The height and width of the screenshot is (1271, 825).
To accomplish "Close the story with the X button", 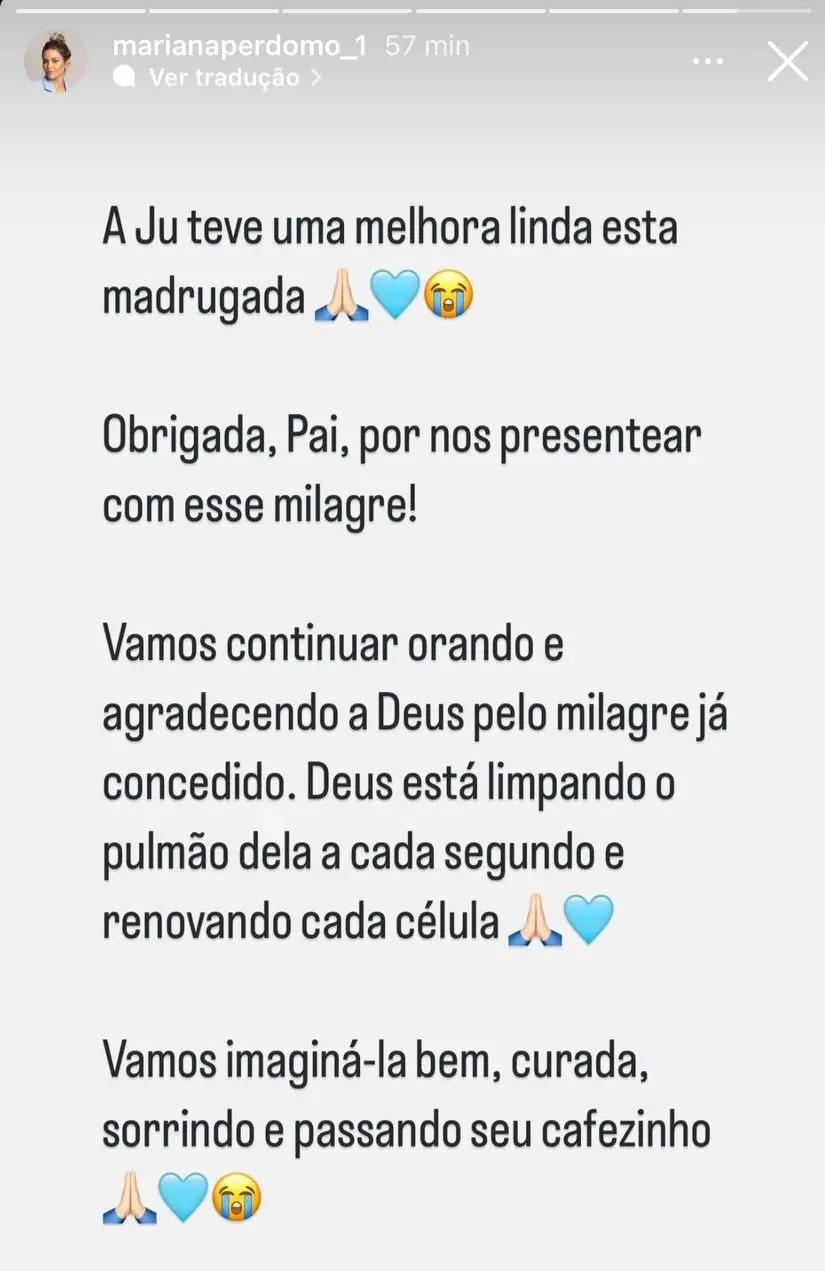I will tap(787, 60).
